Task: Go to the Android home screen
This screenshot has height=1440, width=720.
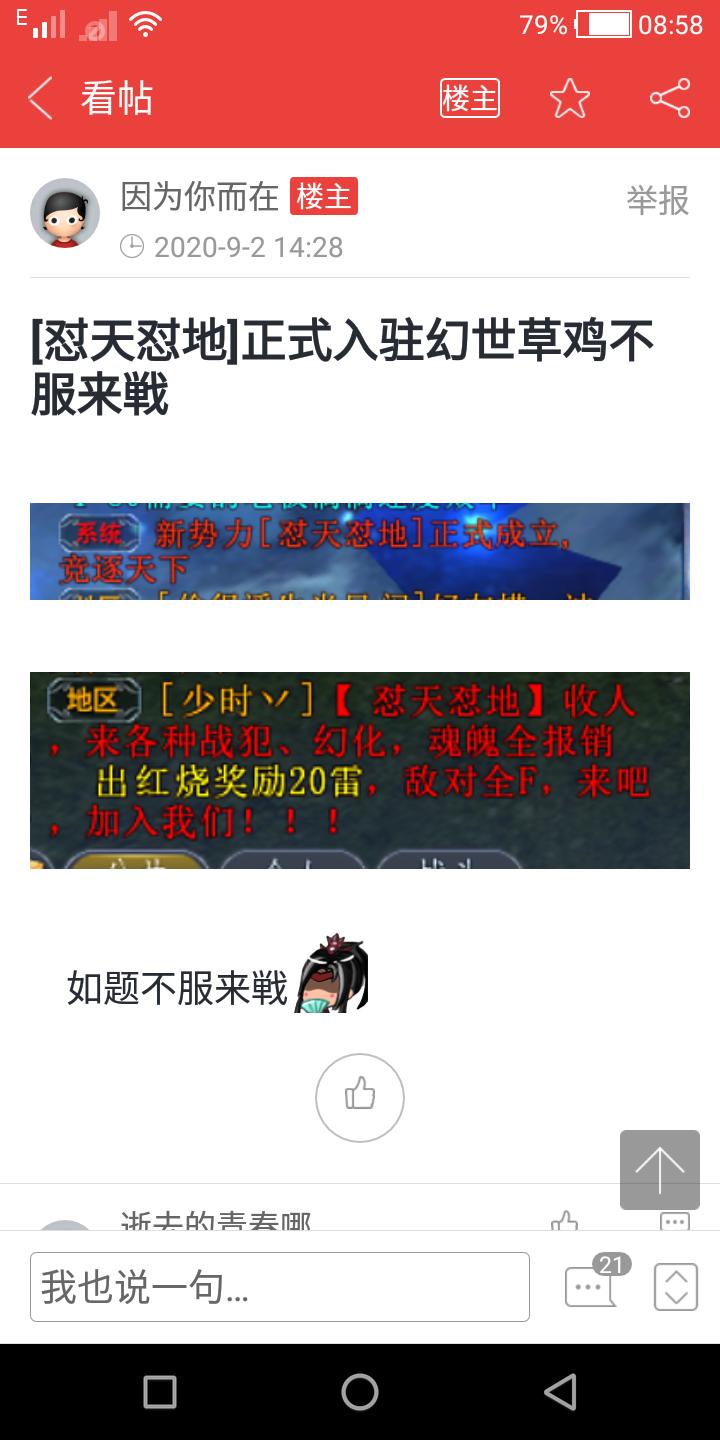Action: click(360, 1391)
